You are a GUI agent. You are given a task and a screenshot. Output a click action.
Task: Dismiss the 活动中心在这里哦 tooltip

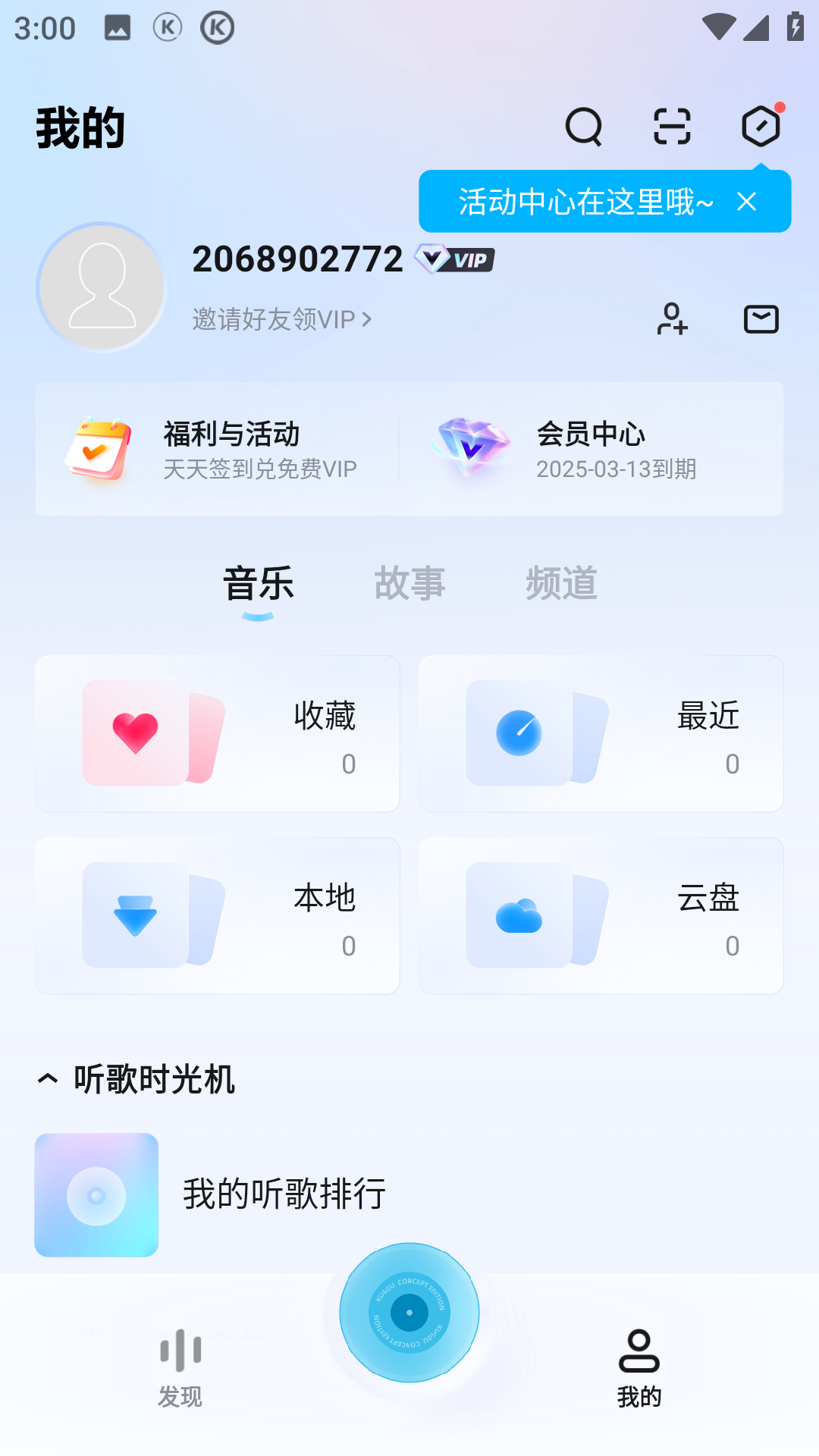pyautogui.click(x=747, y=202)
